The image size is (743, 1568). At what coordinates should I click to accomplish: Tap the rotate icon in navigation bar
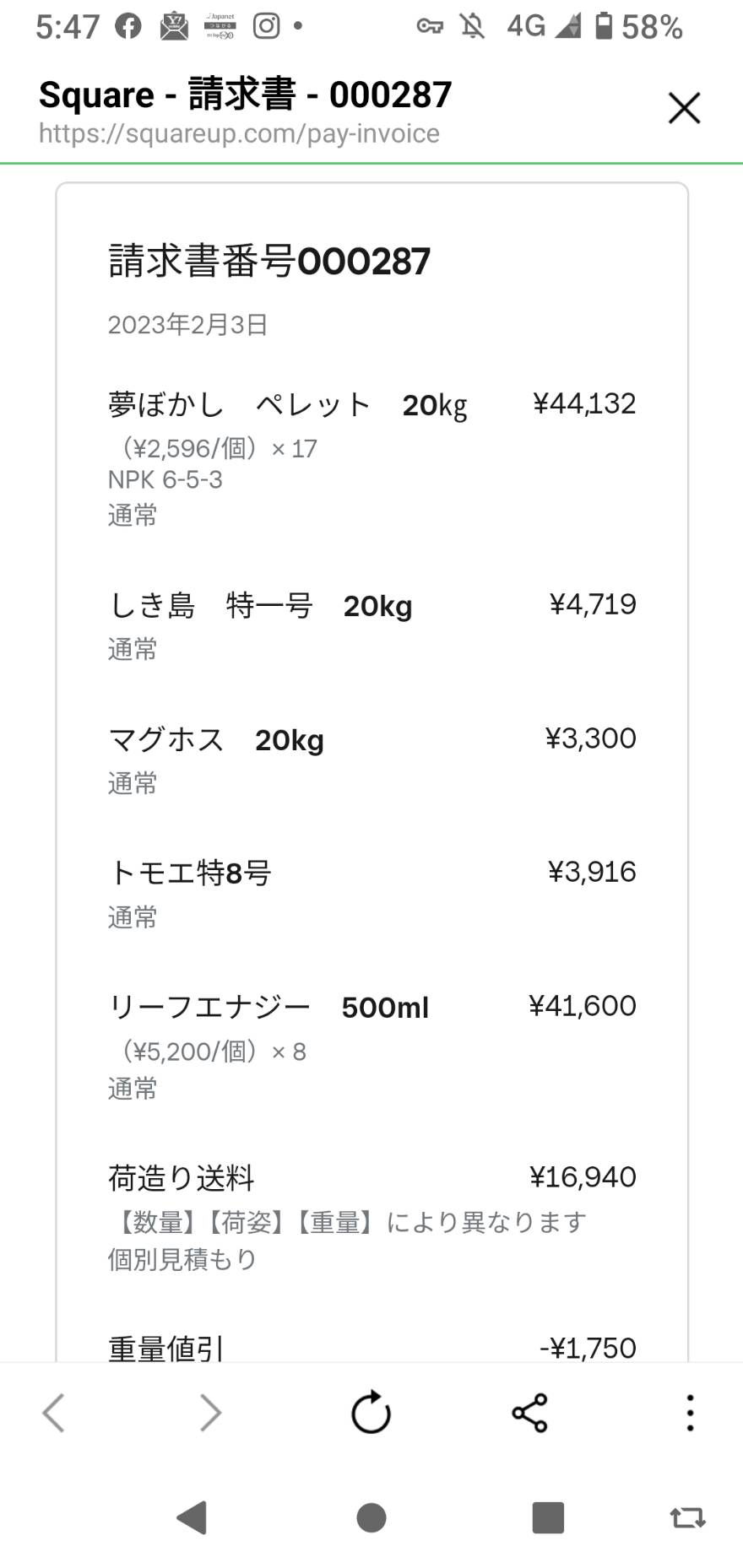pos(687,1518)
